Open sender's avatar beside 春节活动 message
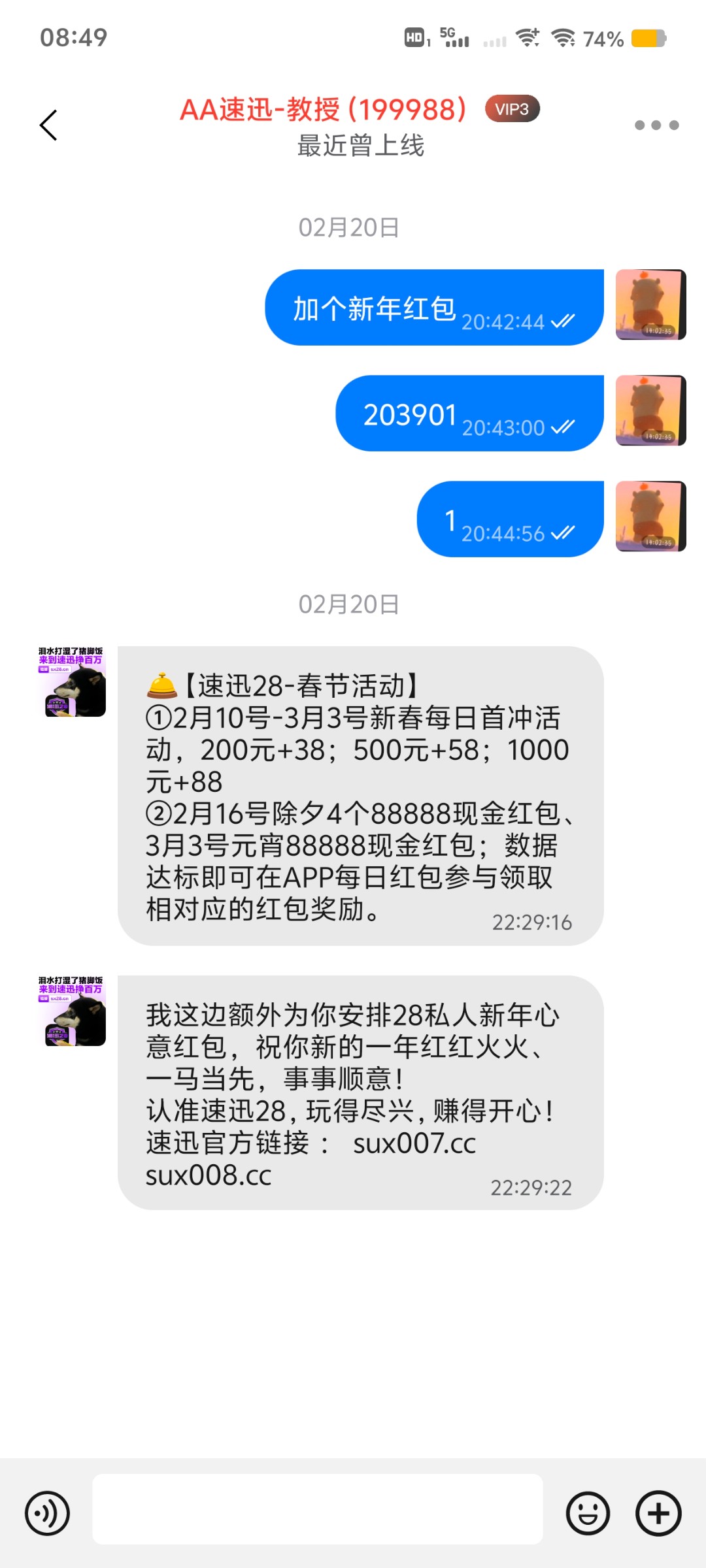 point(72,681)
